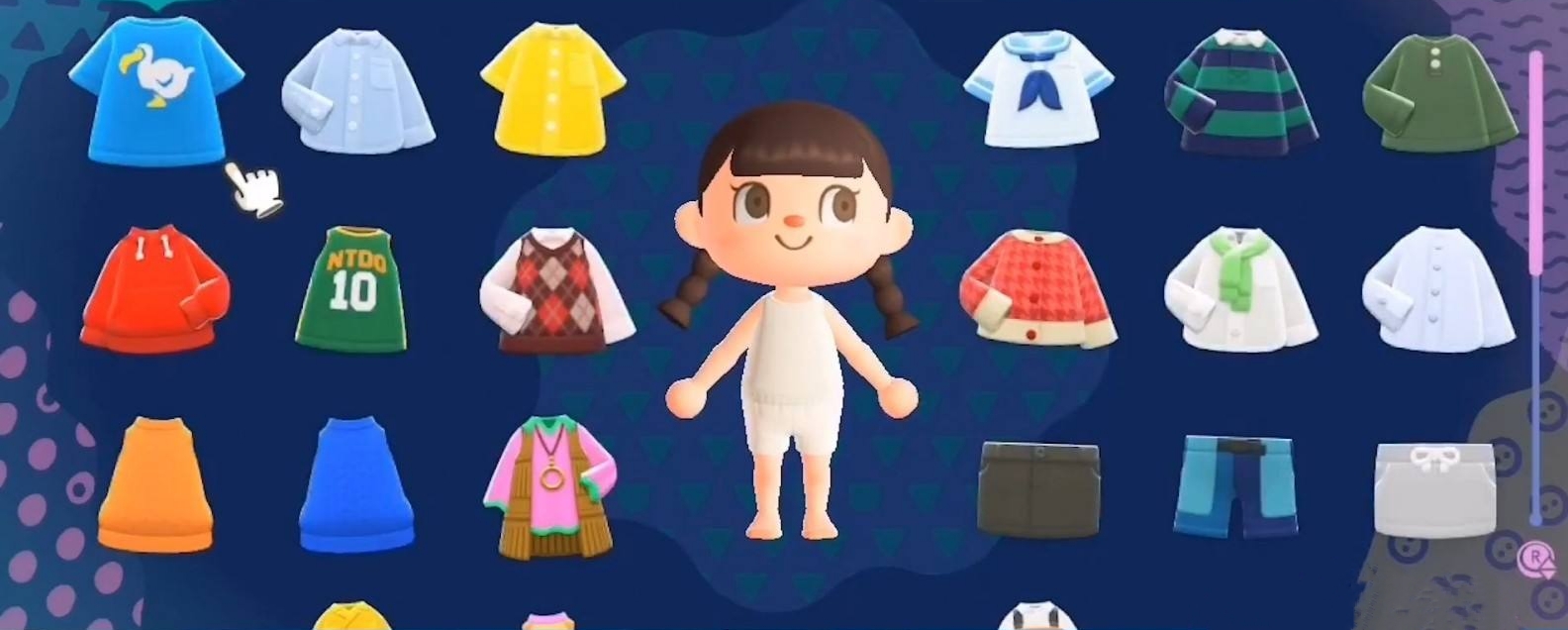
Task: Choose the light blue button-up dress shirt
Action: 357,92
